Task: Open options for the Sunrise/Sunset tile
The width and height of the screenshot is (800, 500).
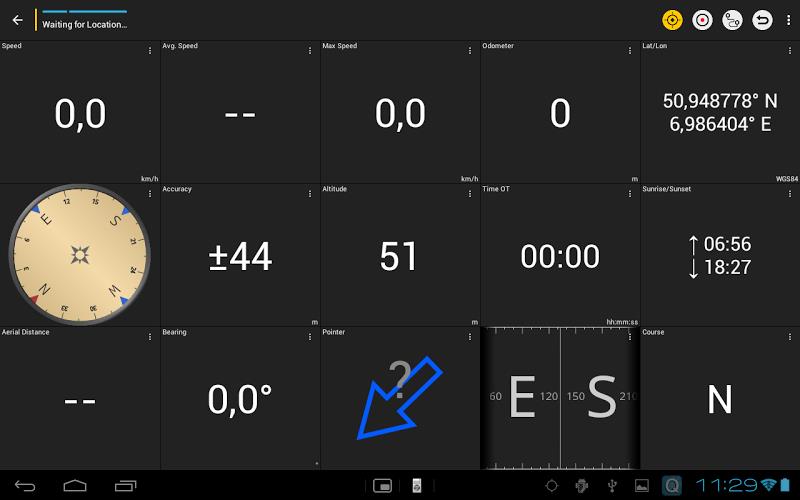Action: coord(790,194)
